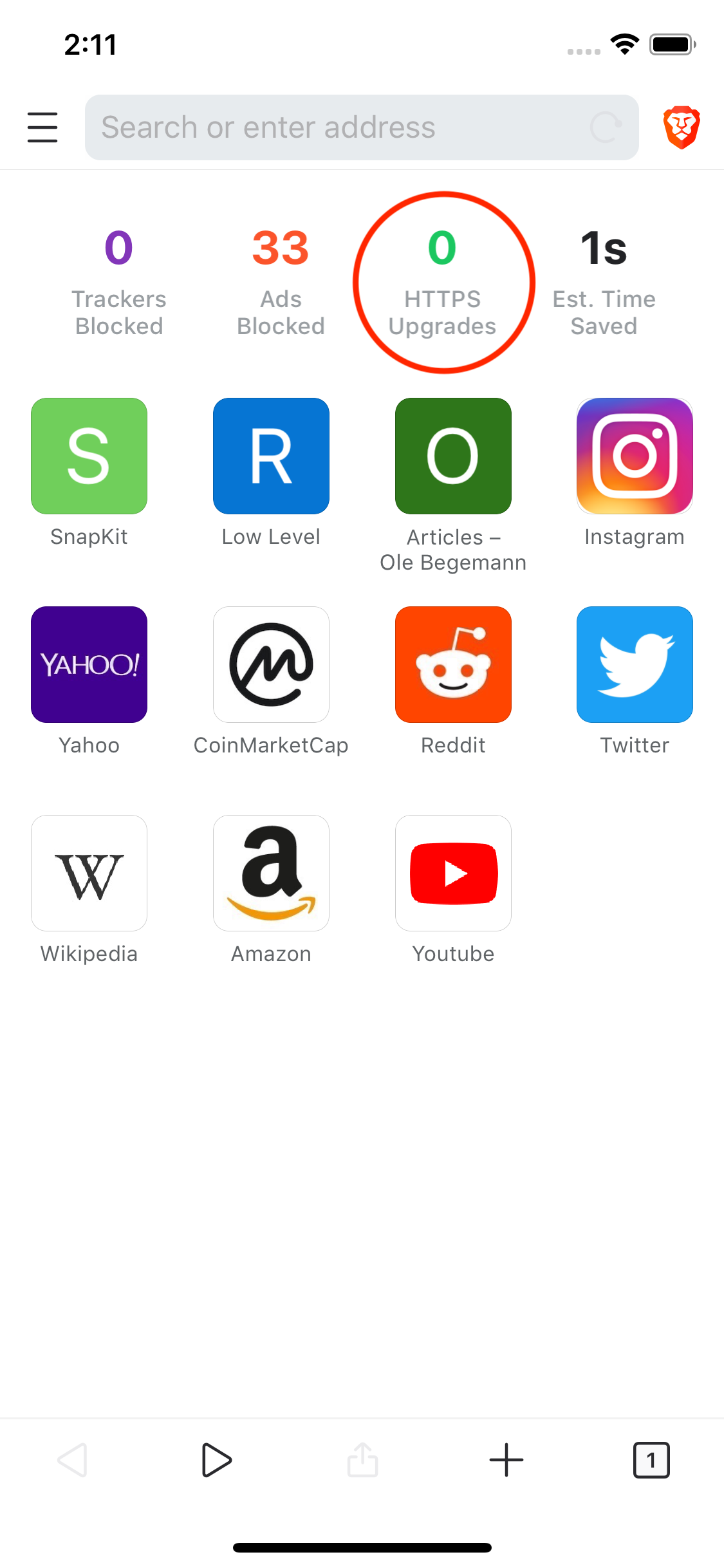Image resolution: width=724 pixels, height=1568 pixels.
Task: Add a new tab with plus button
Action: 506,1460
